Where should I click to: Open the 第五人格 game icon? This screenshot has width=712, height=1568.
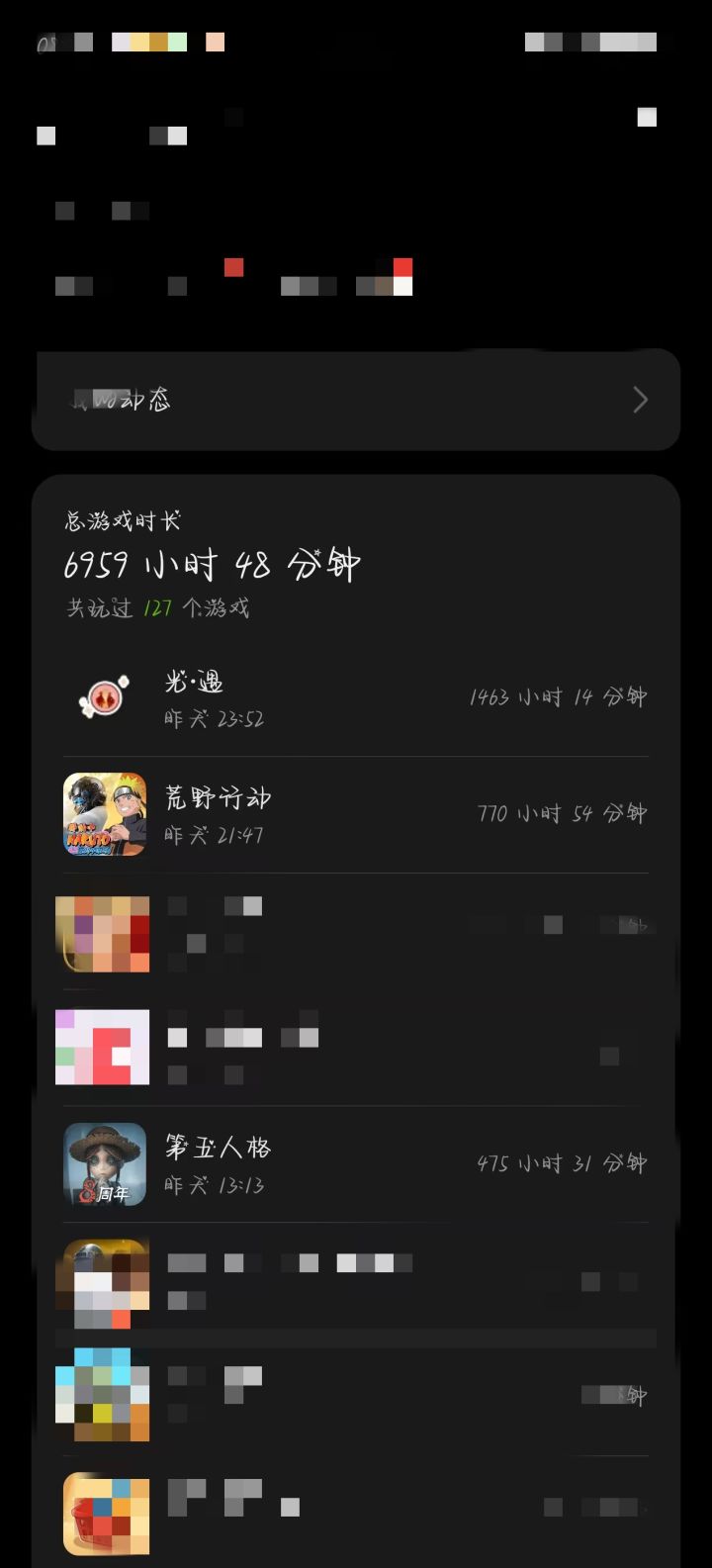click(103, 1164)
